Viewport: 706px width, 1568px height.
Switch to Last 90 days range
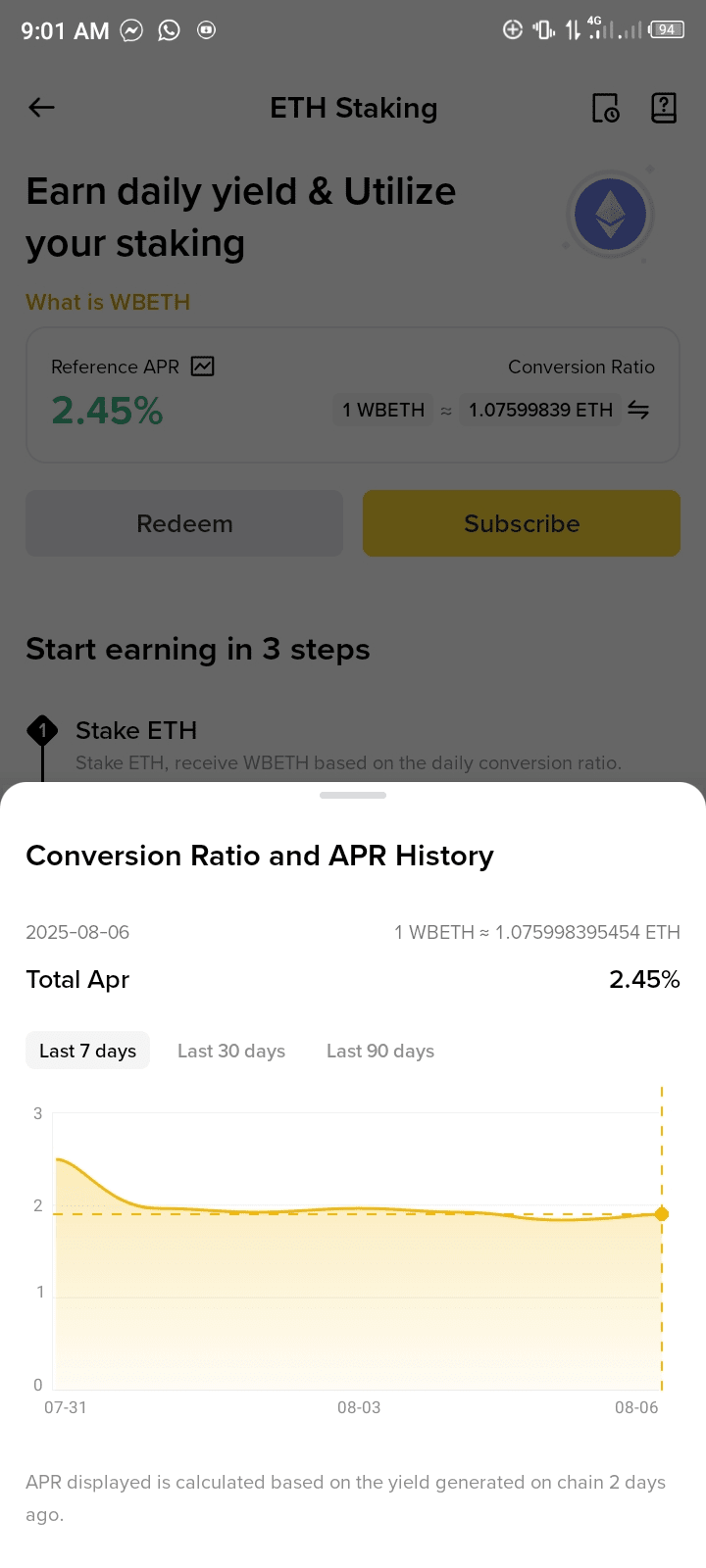click(380, 1051)
